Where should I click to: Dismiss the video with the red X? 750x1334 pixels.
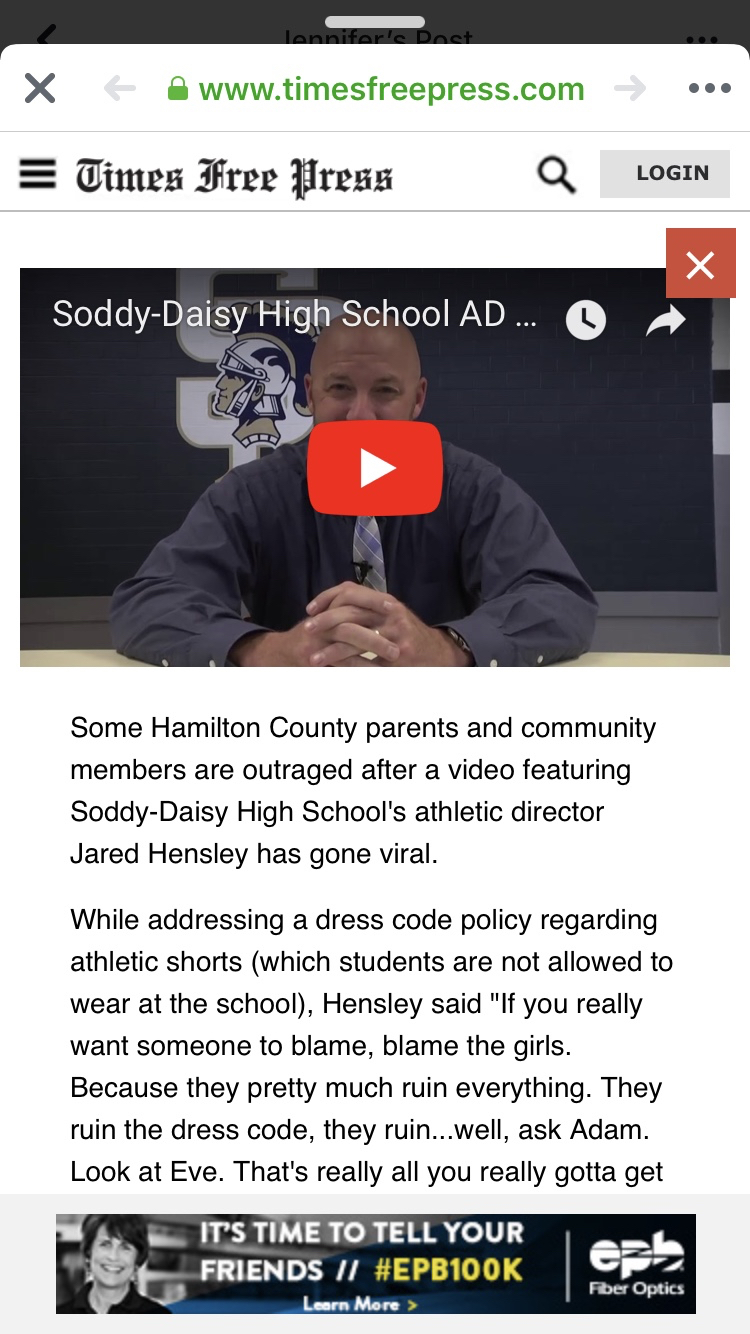coord(700,264)
